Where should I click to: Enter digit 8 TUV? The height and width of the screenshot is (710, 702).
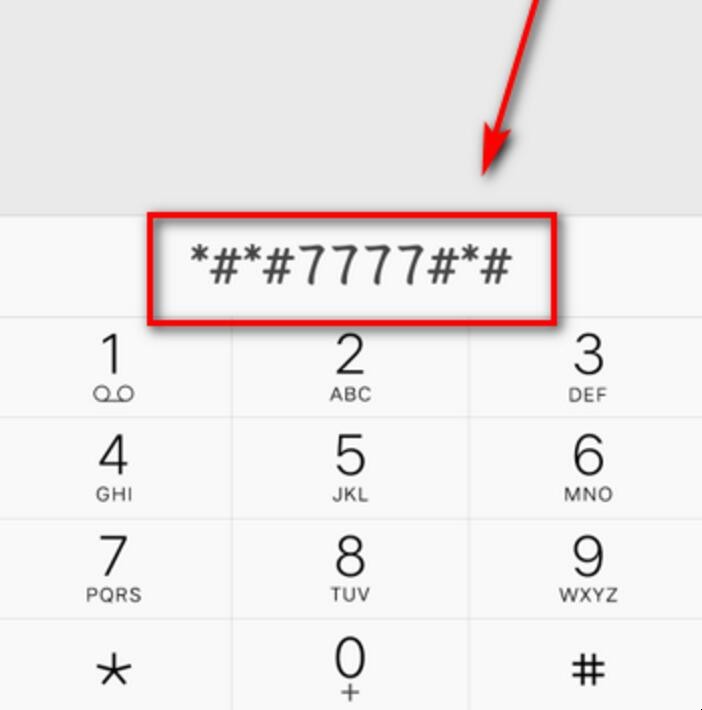pos(350,567)
